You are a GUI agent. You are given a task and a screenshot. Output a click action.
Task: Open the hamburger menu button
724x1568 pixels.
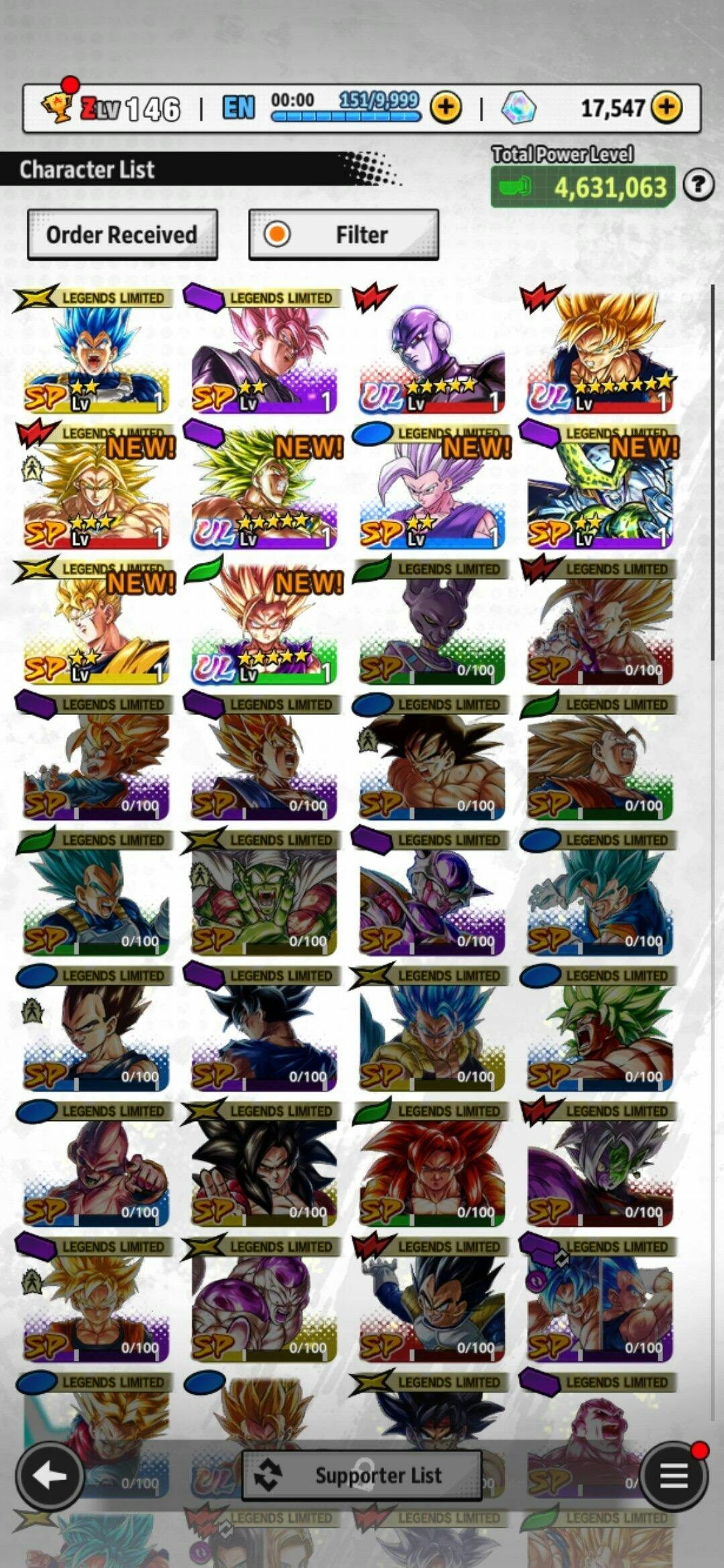pos(674,1475)
